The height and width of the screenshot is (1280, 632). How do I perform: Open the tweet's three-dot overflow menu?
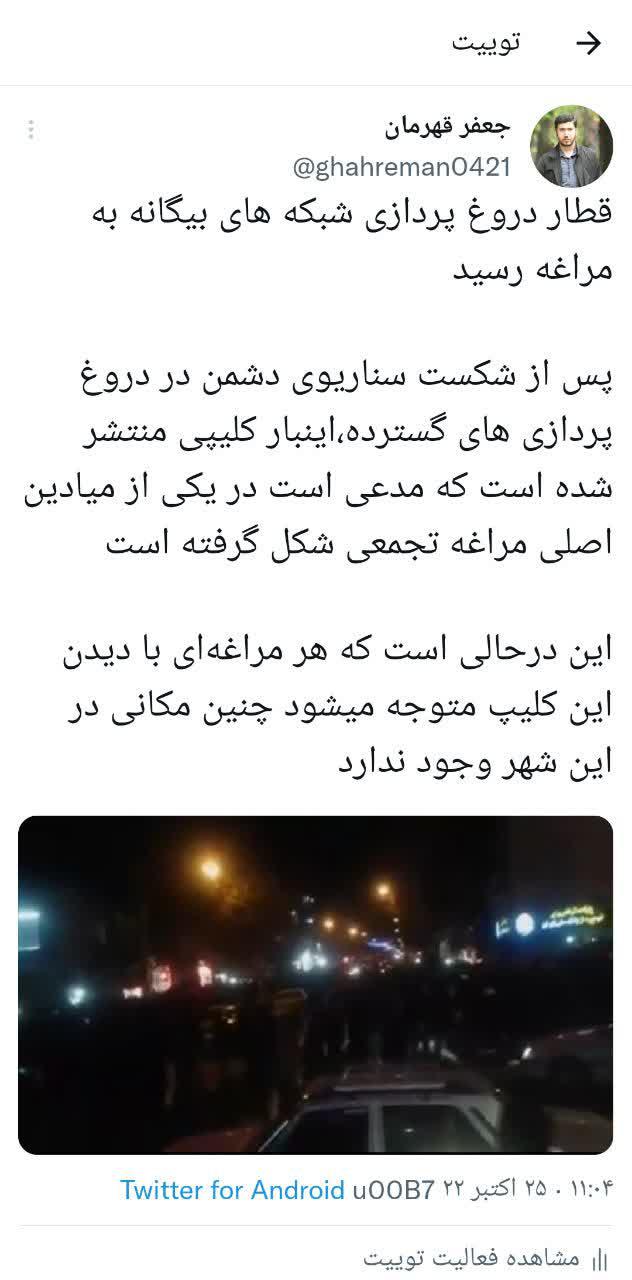(x=31, y=130)
